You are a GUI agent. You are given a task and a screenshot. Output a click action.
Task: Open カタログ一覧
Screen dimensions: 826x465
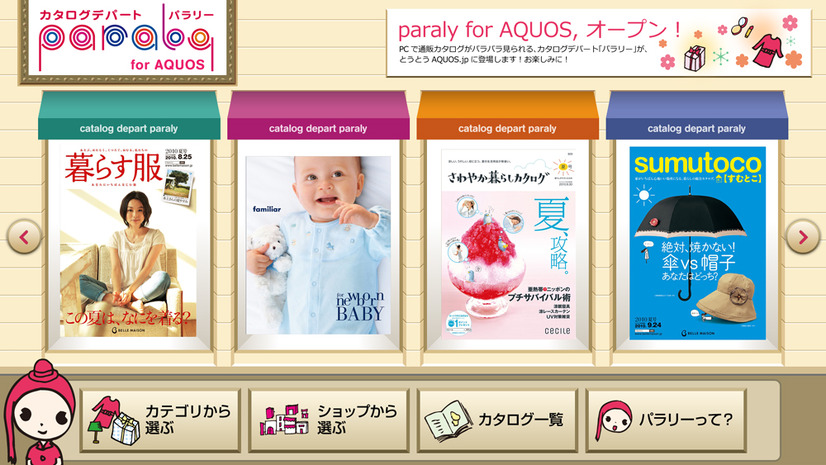(497, 420)
